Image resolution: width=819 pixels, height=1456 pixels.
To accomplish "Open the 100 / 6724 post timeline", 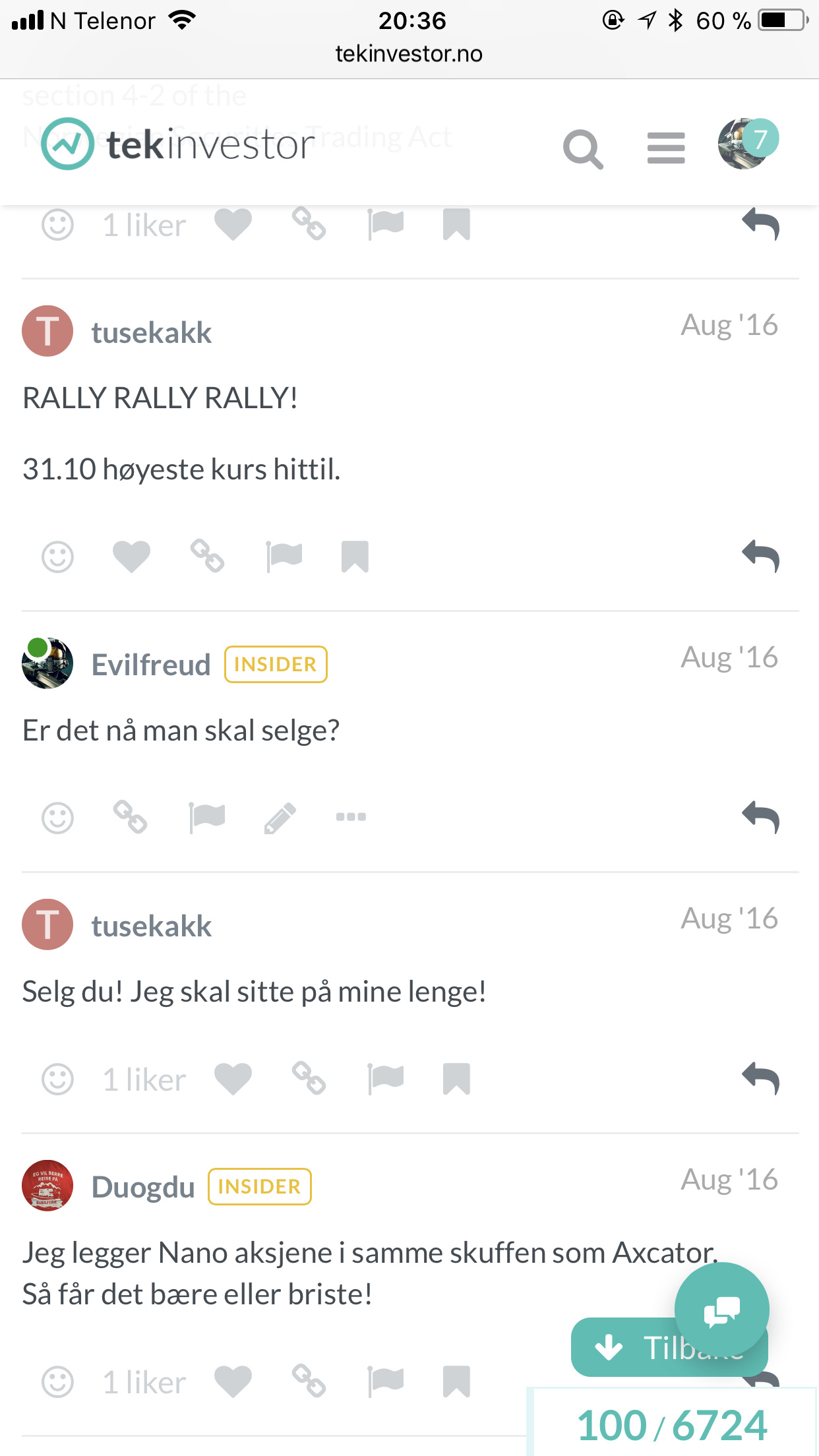I will pyautogui.click(x=672, y=1424).
